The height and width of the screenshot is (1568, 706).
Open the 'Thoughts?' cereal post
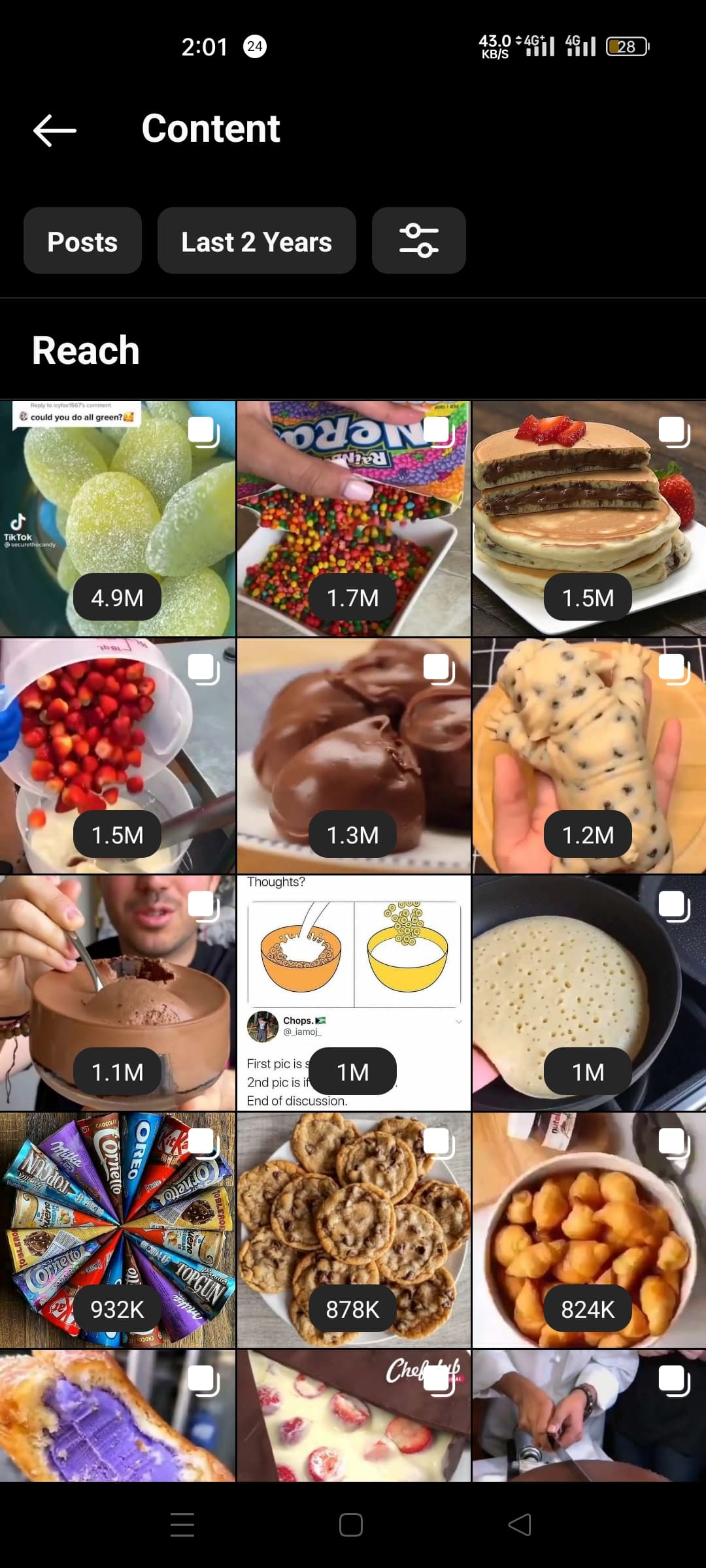point(354,993)
